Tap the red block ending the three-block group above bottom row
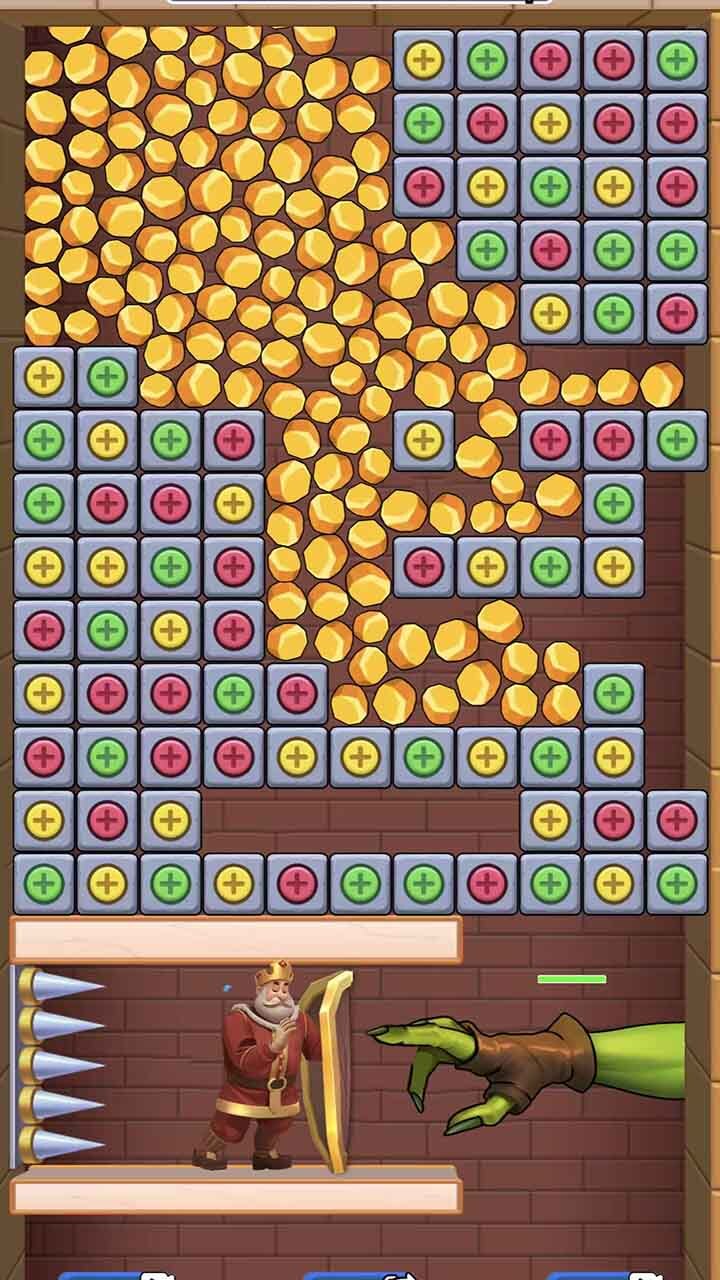 click(676, 820)
